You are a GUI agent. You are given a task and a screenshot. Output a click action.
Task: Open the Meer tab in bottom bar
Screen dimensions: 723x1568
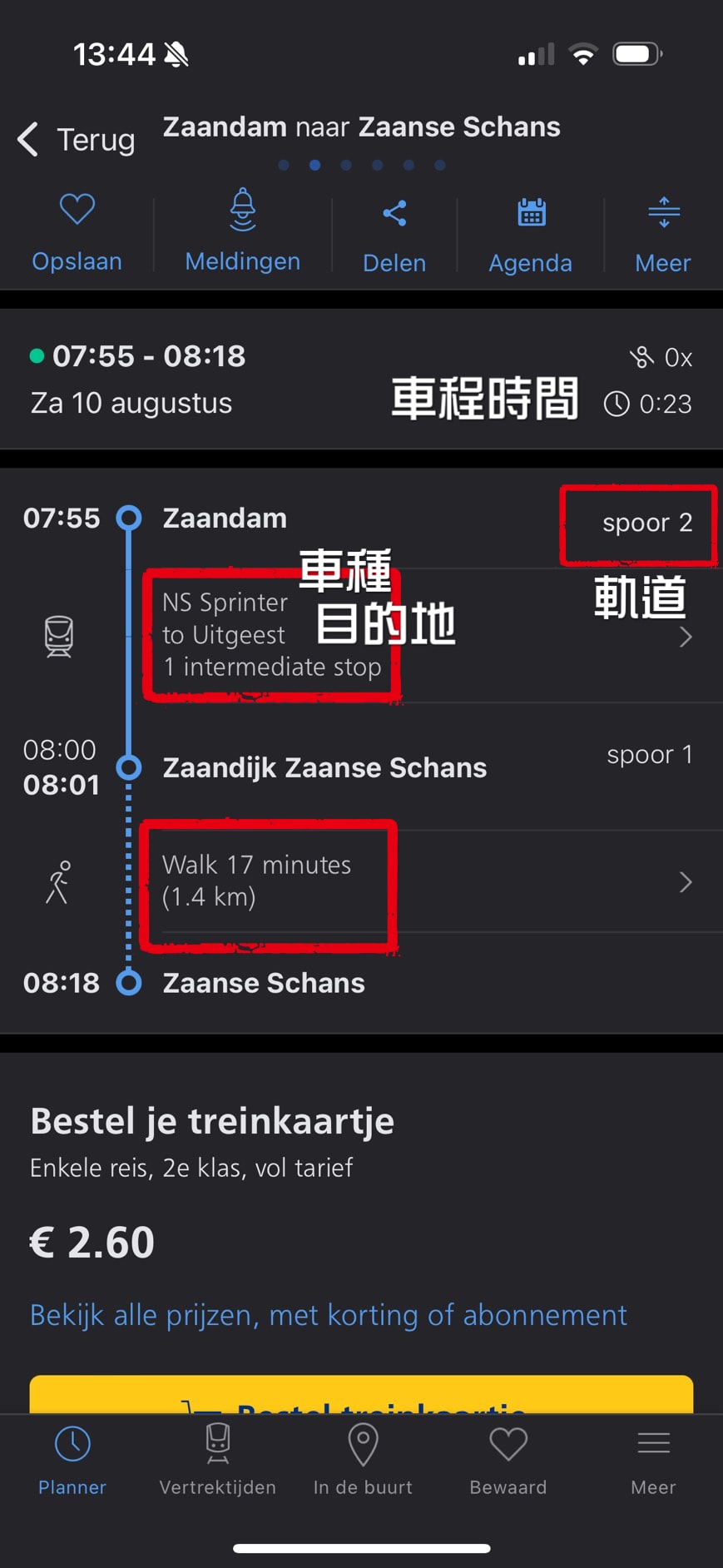[653, 1460]
